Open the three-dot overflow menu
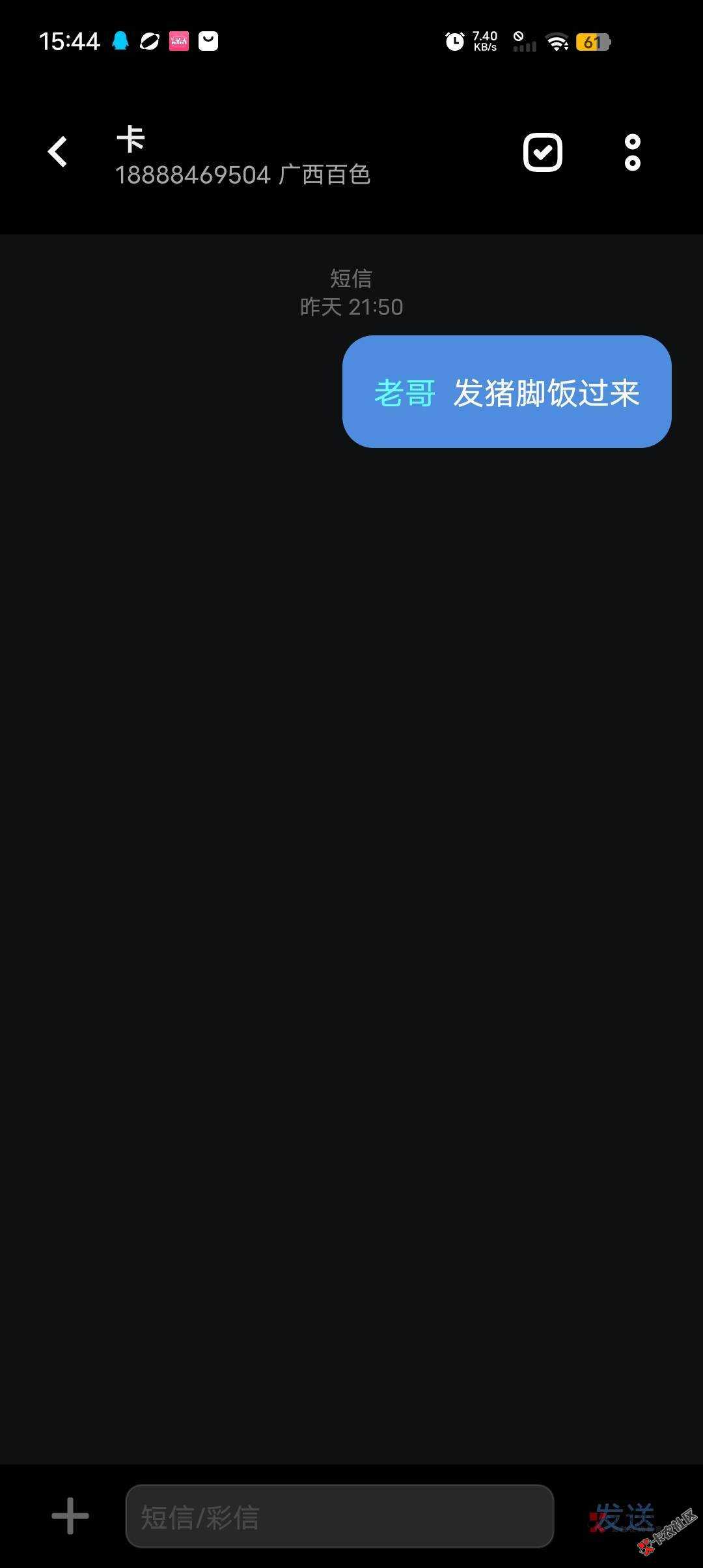Viewport: 703px width, 1568px height. [632, 153]
